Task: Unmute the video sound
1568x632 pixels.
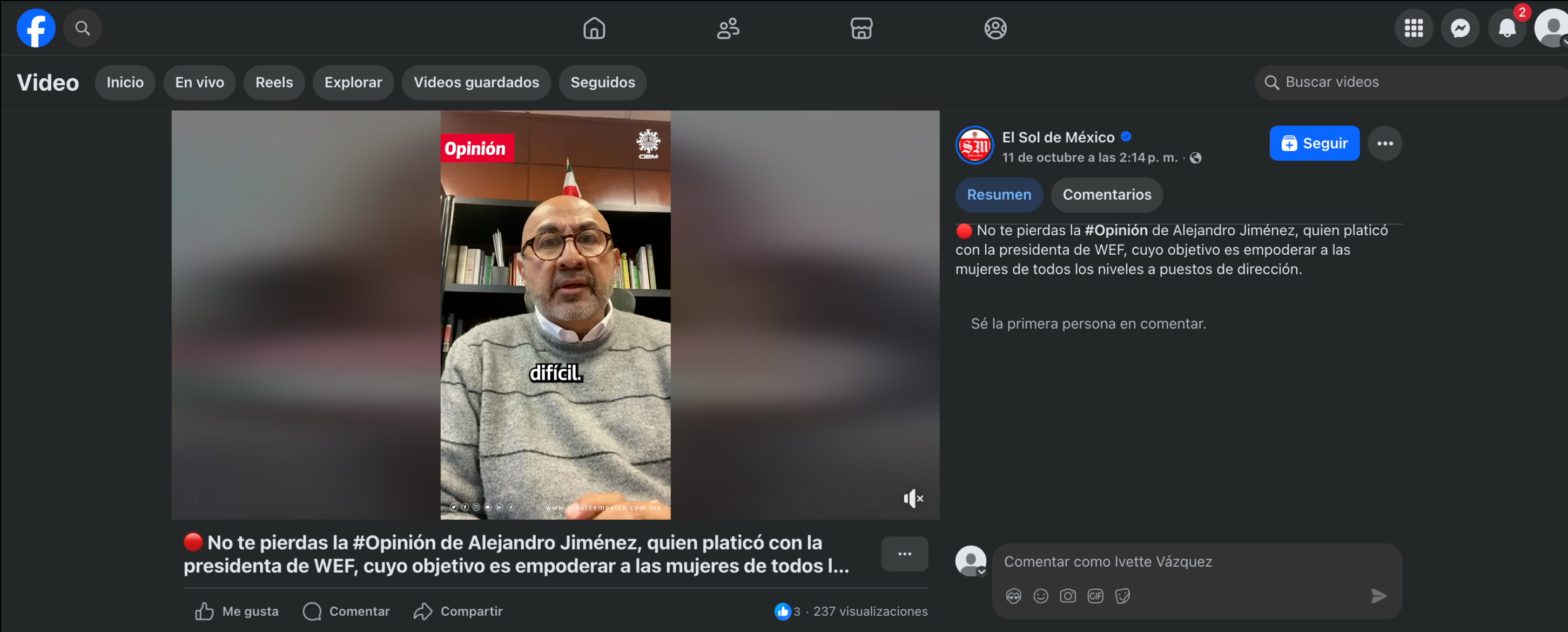Action: 912,498
